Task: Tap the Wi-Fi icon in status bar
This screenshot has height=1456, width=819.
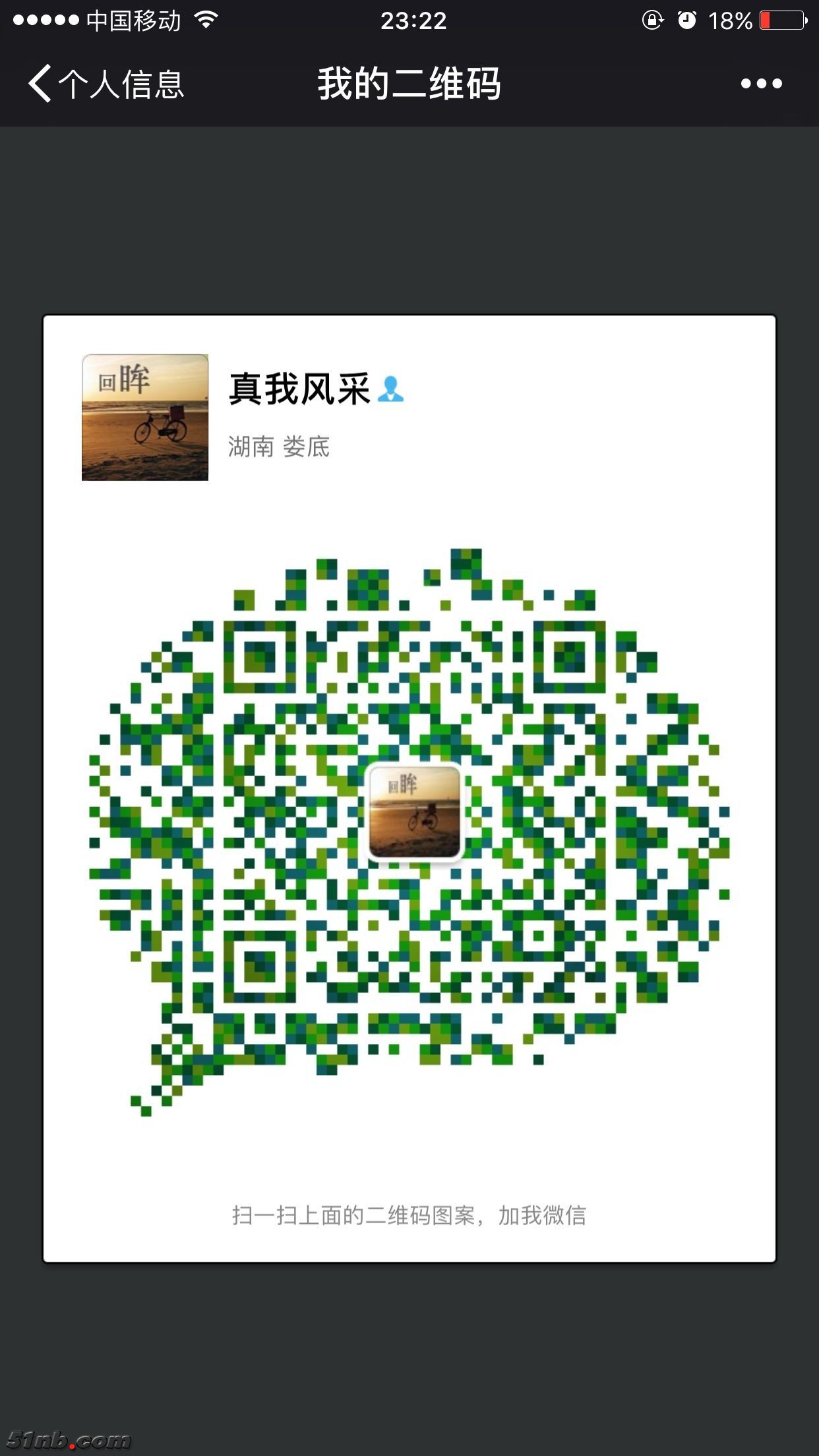Action: point(205,20)
